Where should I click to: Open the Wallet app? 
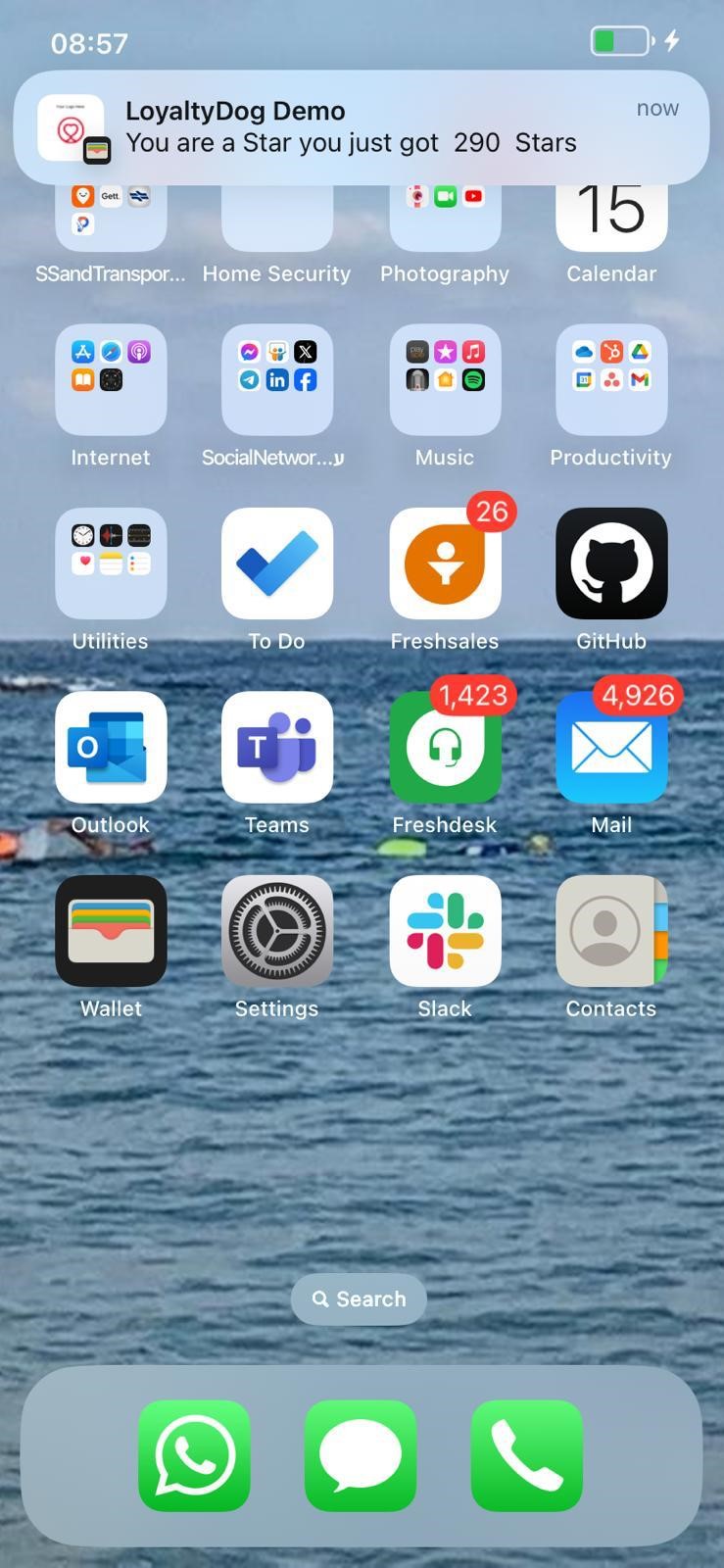(111, 931)
